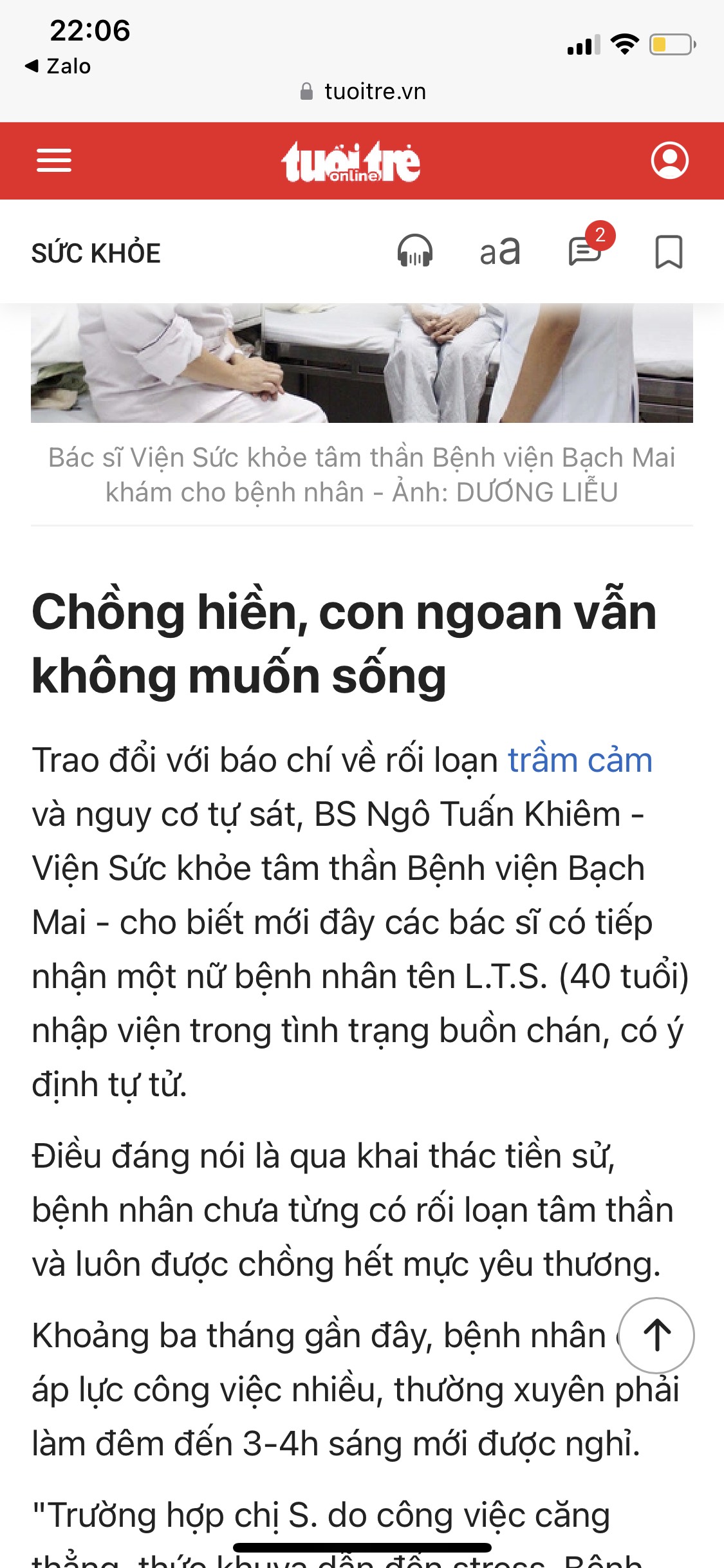This screenshot has width=724, height=1568.
Task: Listen to the article with headphones icon
Action: click(x=415, y=251)
